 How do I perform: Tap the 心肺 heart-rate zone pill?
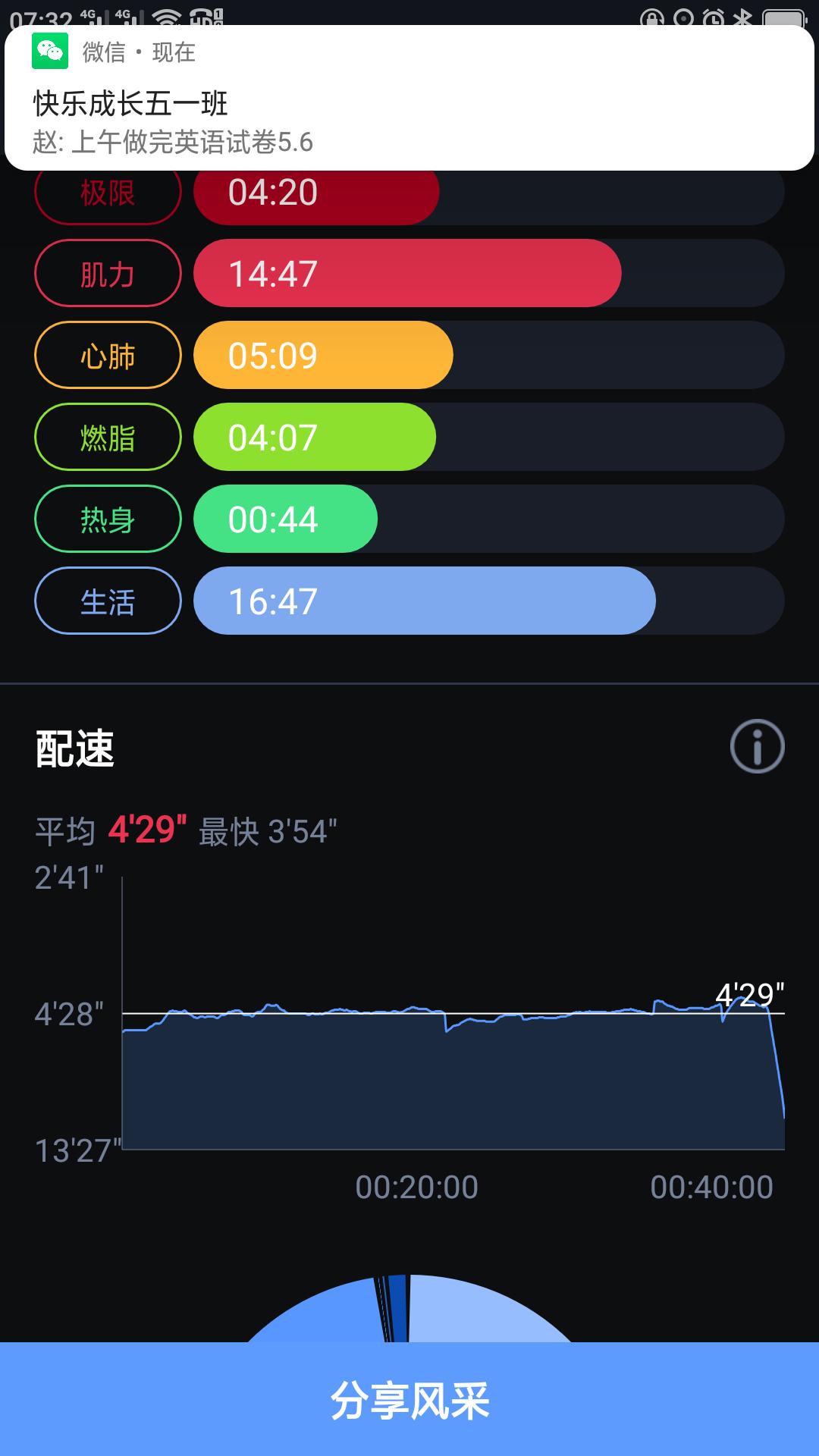point(106,356)
